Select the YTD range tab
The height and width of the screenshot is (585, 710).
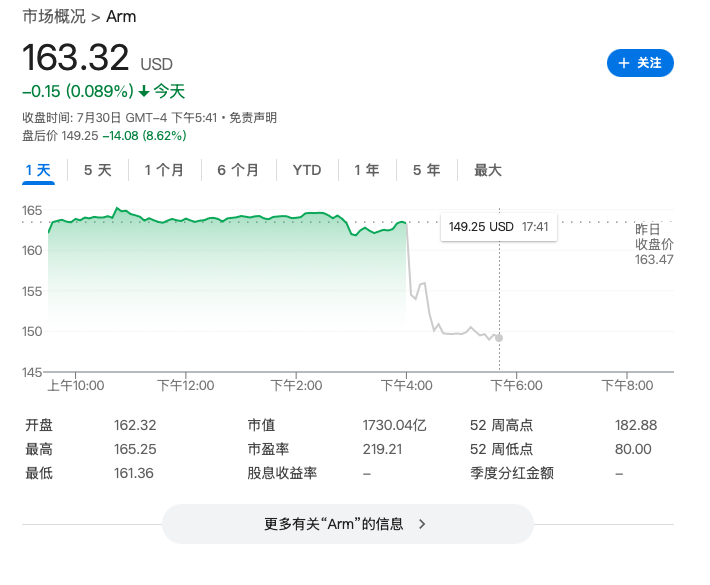[307, 170]
